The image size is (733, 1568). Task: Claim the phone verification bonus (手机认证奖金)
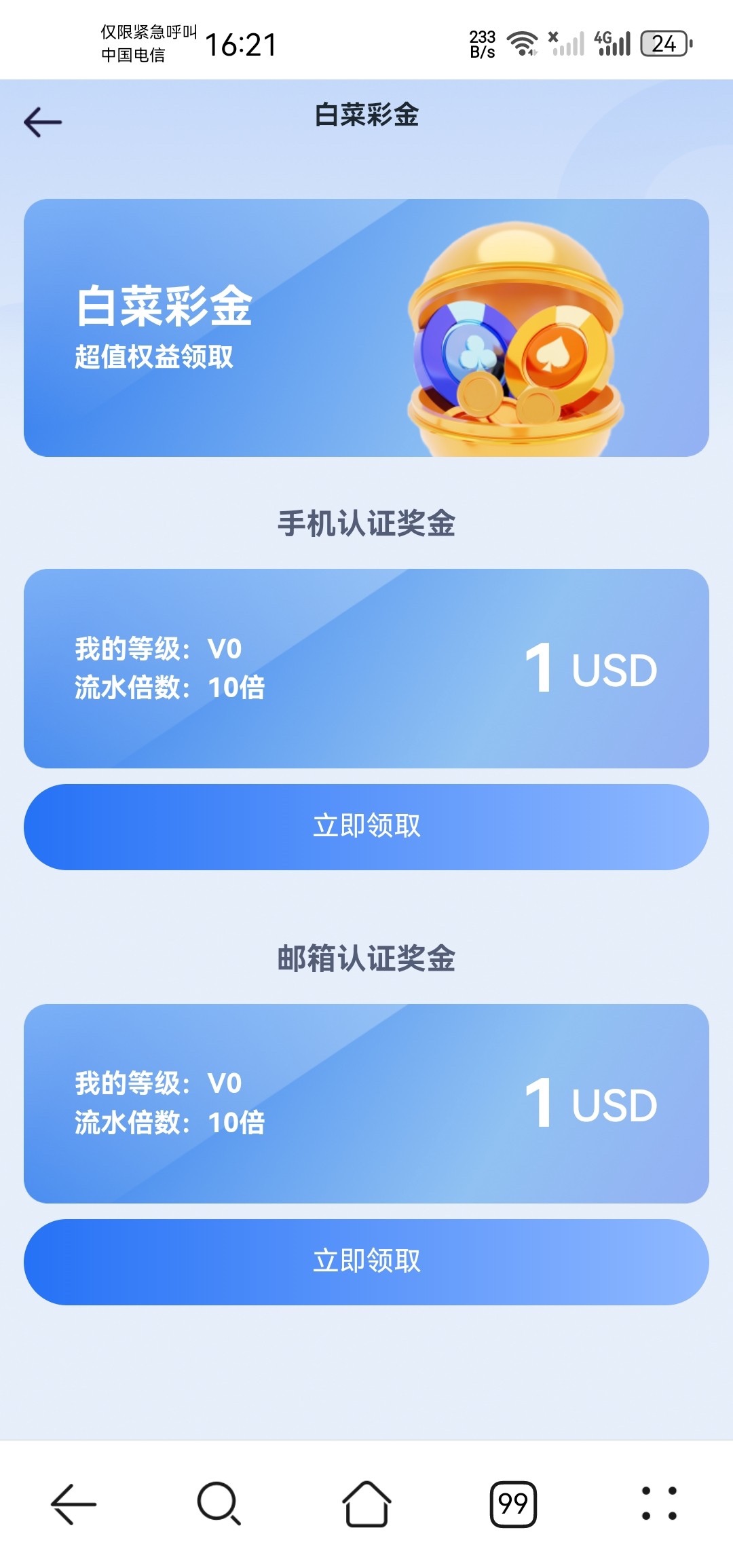click(366, 826)
